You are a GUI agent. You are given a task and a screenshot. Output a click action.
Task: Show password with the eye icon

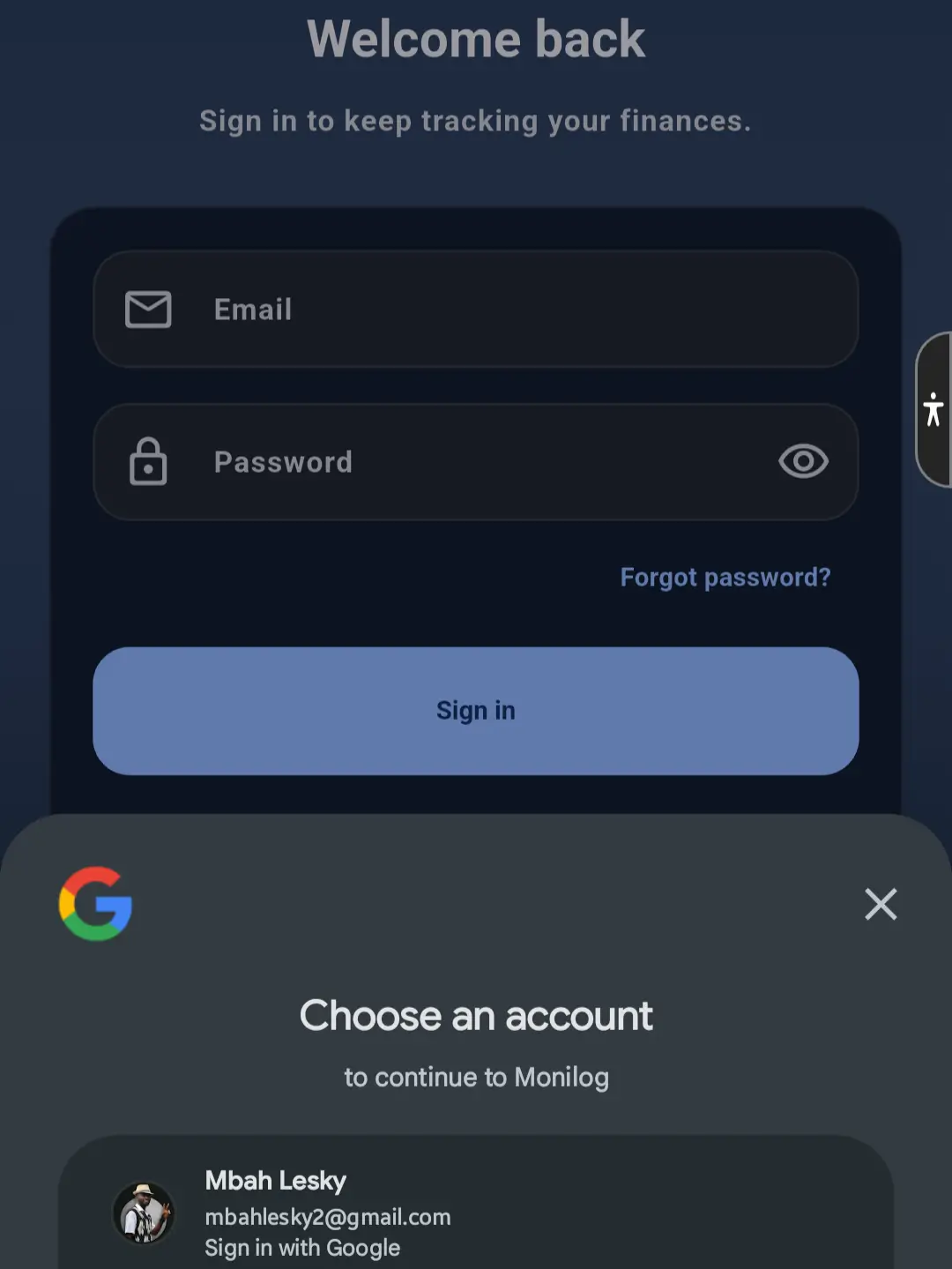(803, 461)
